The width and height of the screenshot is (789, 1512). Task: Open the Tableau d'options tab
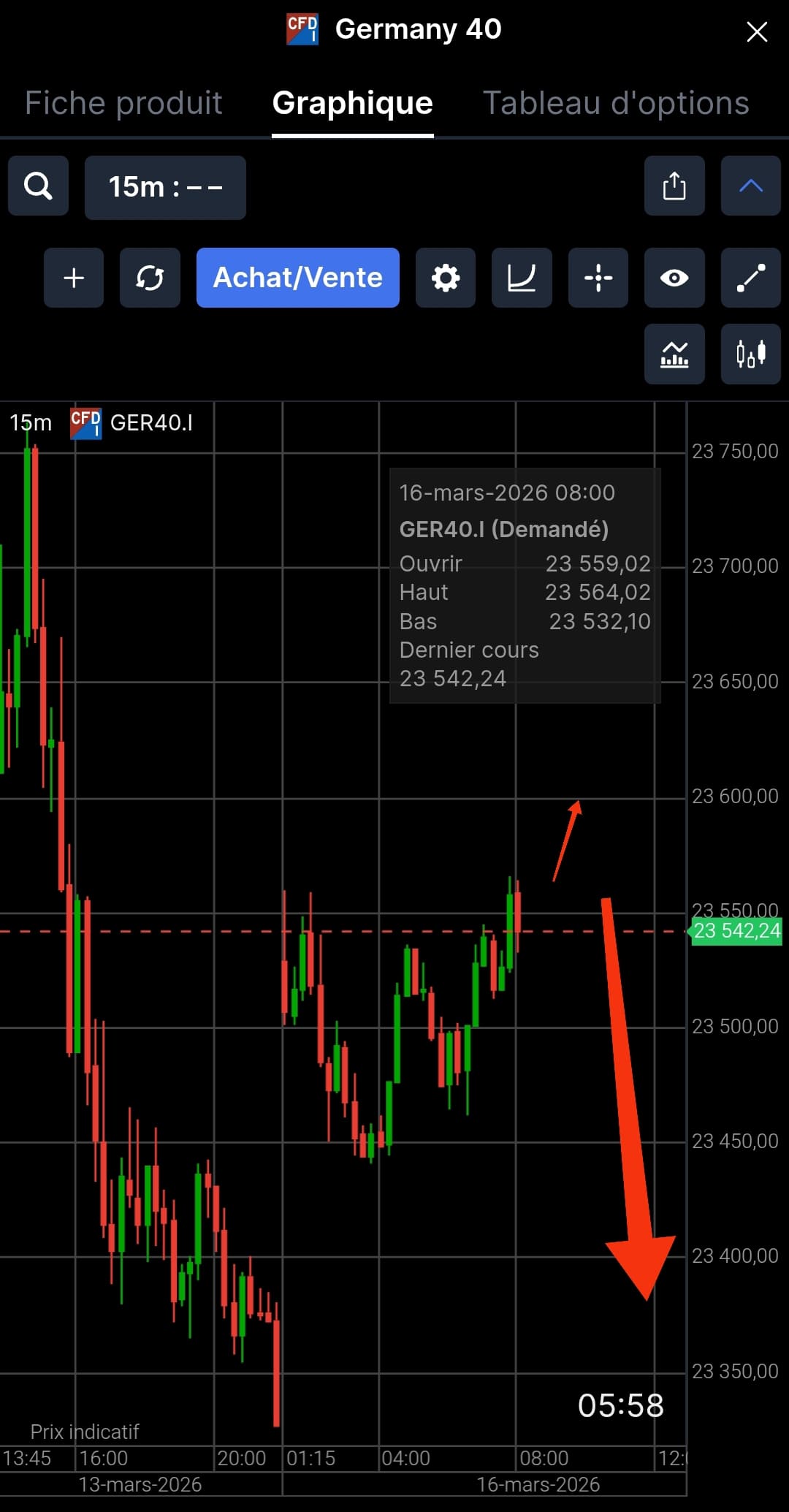click(x=616, y=103)
